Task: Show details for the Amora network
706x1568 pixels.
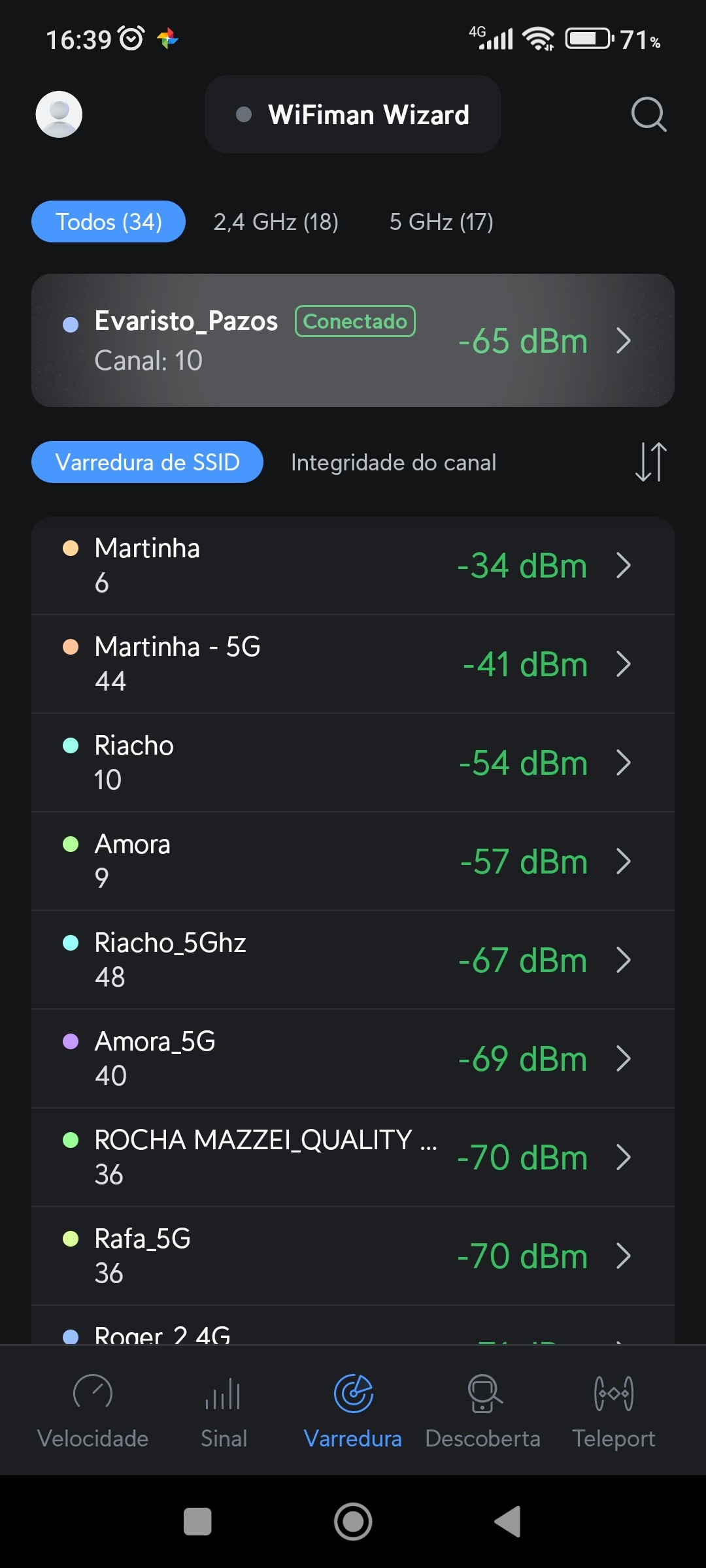Action: (x=353, y=861)
